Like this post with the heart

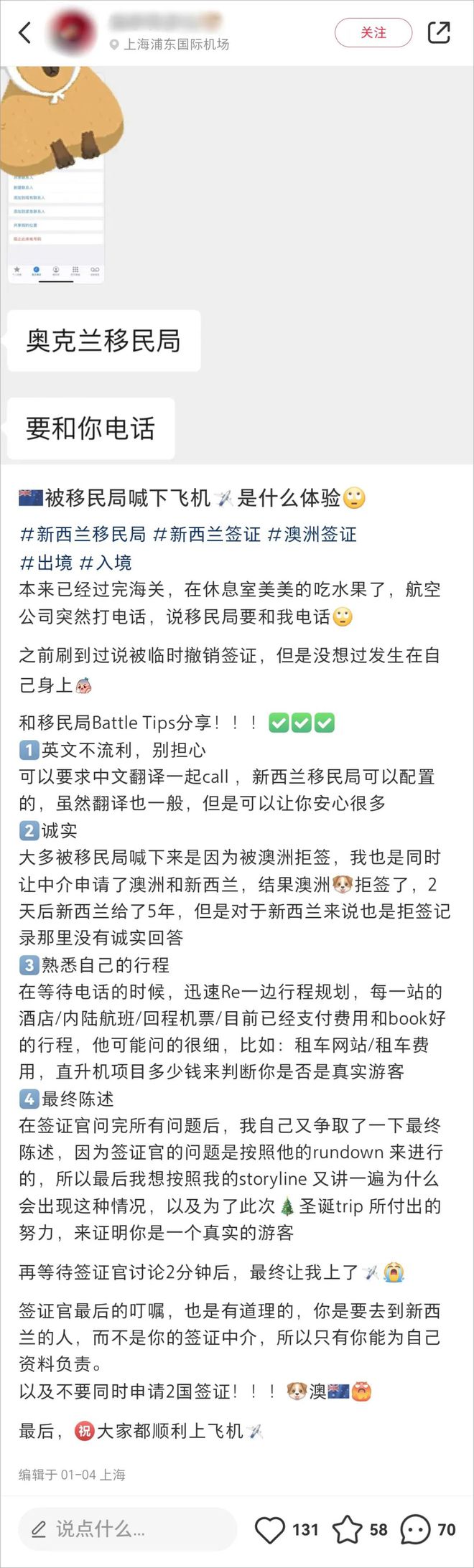[x=271, y=1529]
